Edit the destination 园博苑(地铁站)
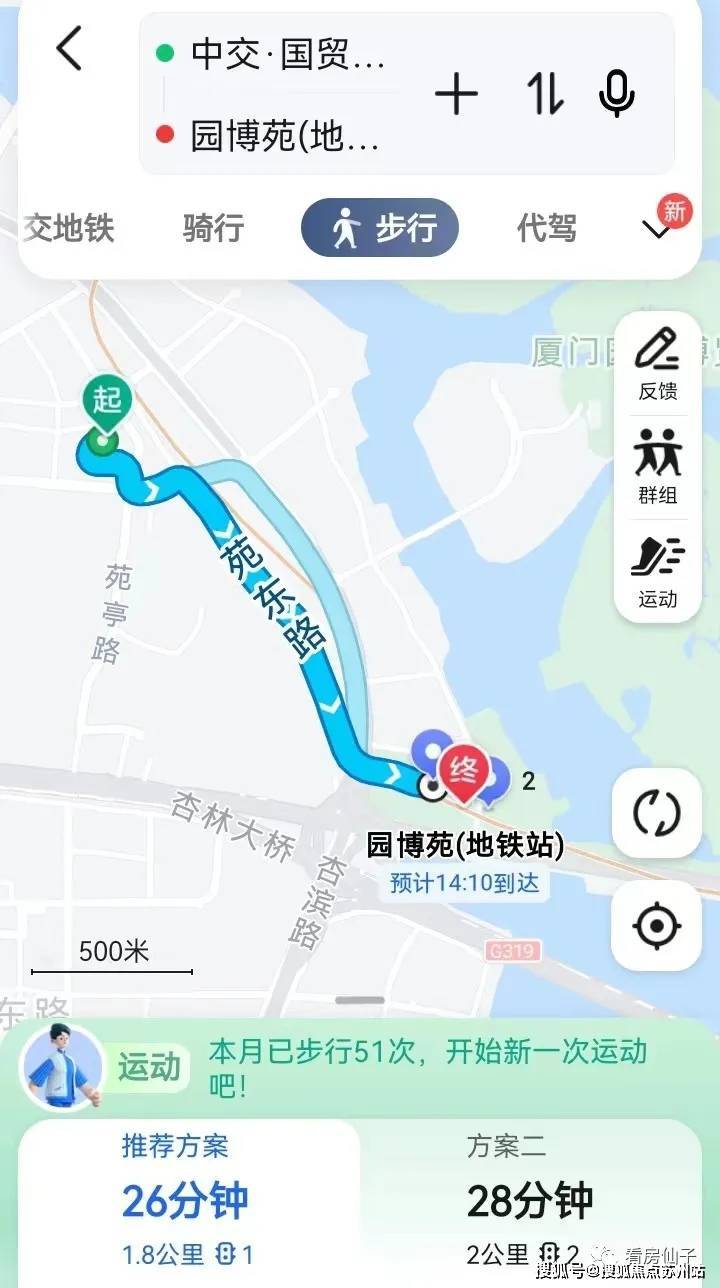This screenshot has height=1288, width=720. point(286,136)
